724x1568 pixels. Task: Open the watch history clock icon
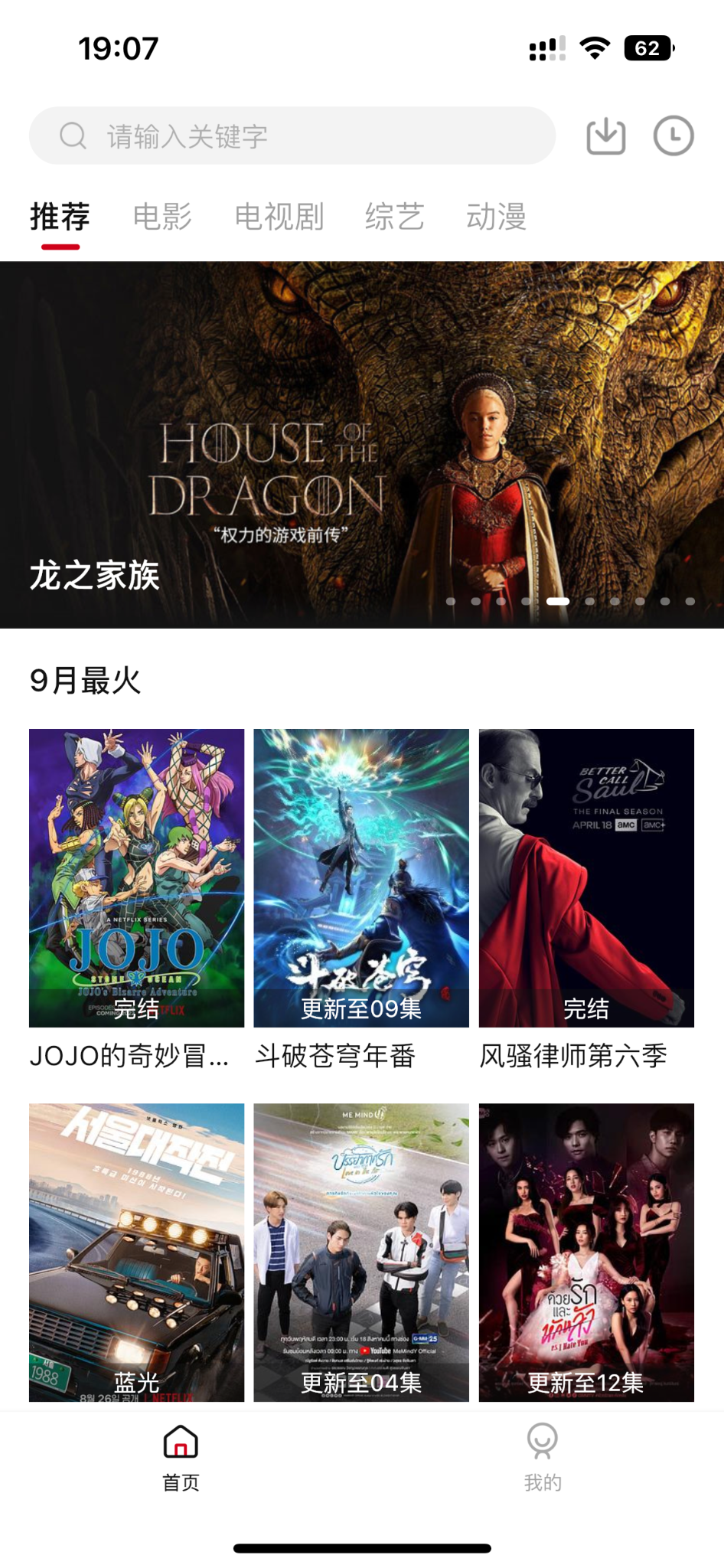click(673, 136)
